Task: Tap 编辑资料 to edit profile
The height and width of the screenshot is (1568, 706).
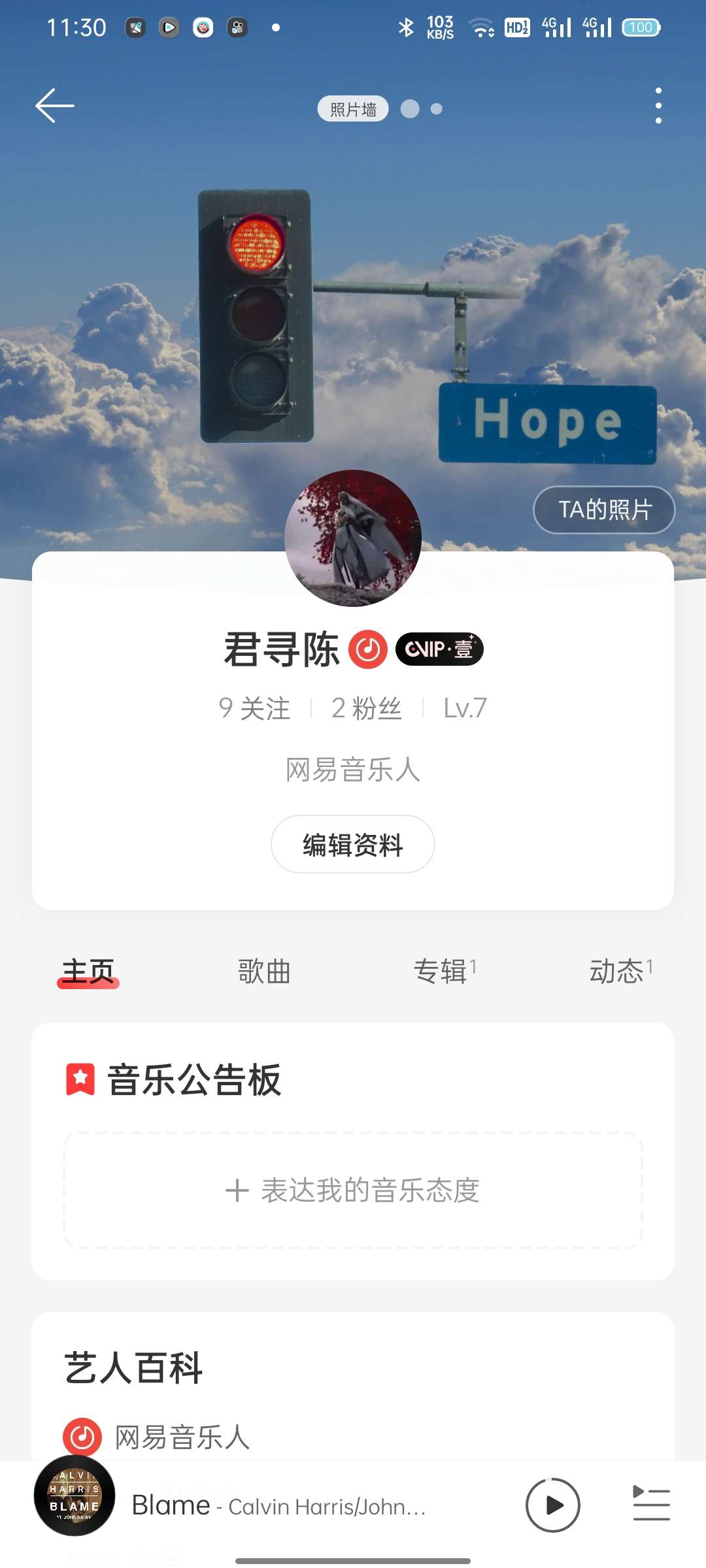Action: click(352, 844)
